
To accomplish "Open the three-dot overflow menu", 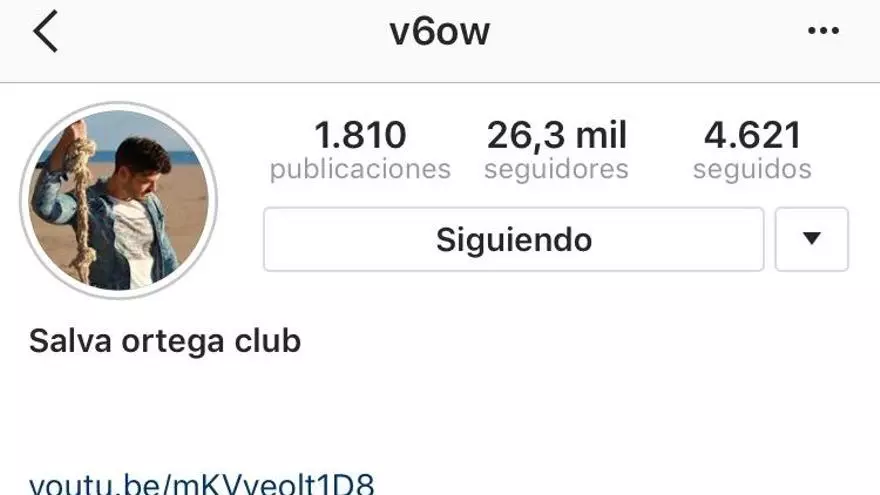I will (x=823, y=32).
